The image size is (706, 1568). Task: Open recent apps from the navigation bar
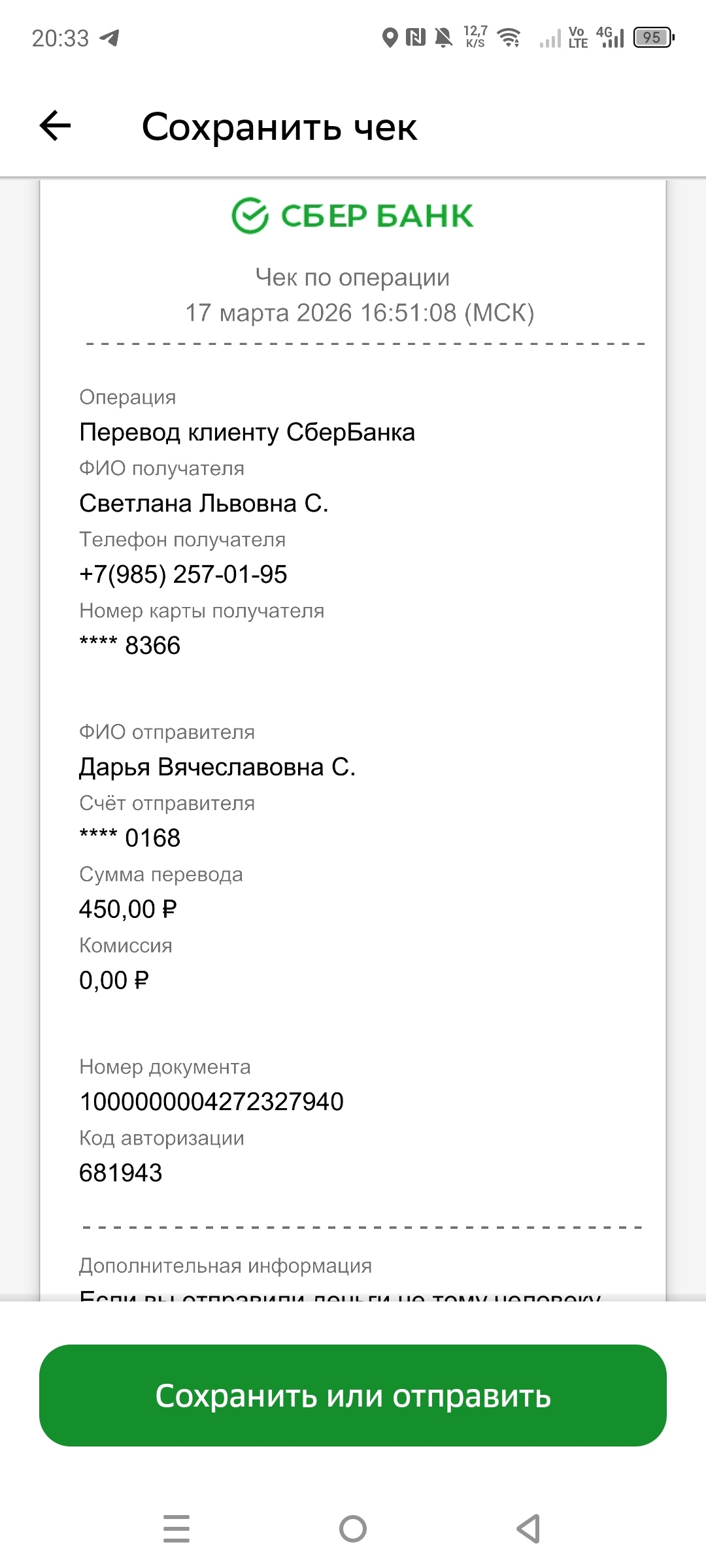click(176, 1528)
